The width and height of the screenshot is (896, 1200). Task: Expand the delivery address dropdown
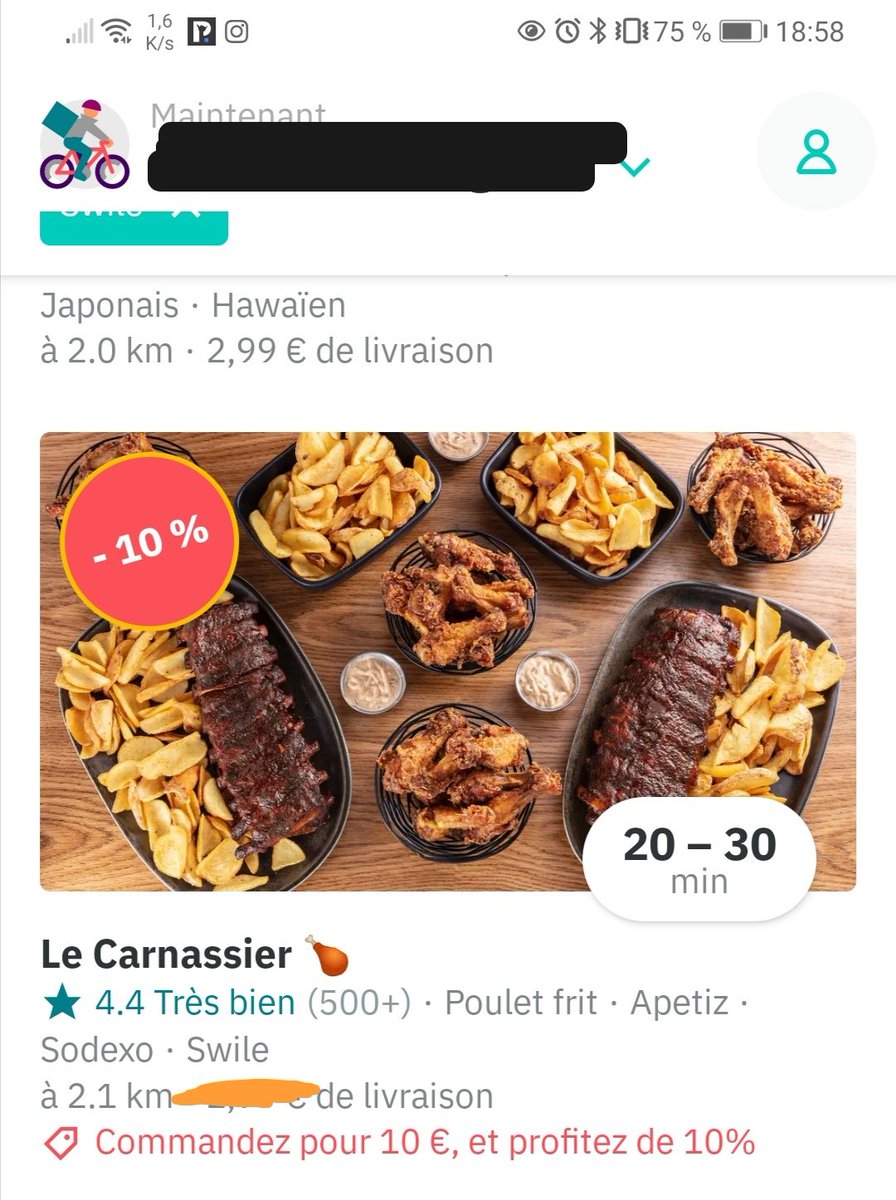635,166
